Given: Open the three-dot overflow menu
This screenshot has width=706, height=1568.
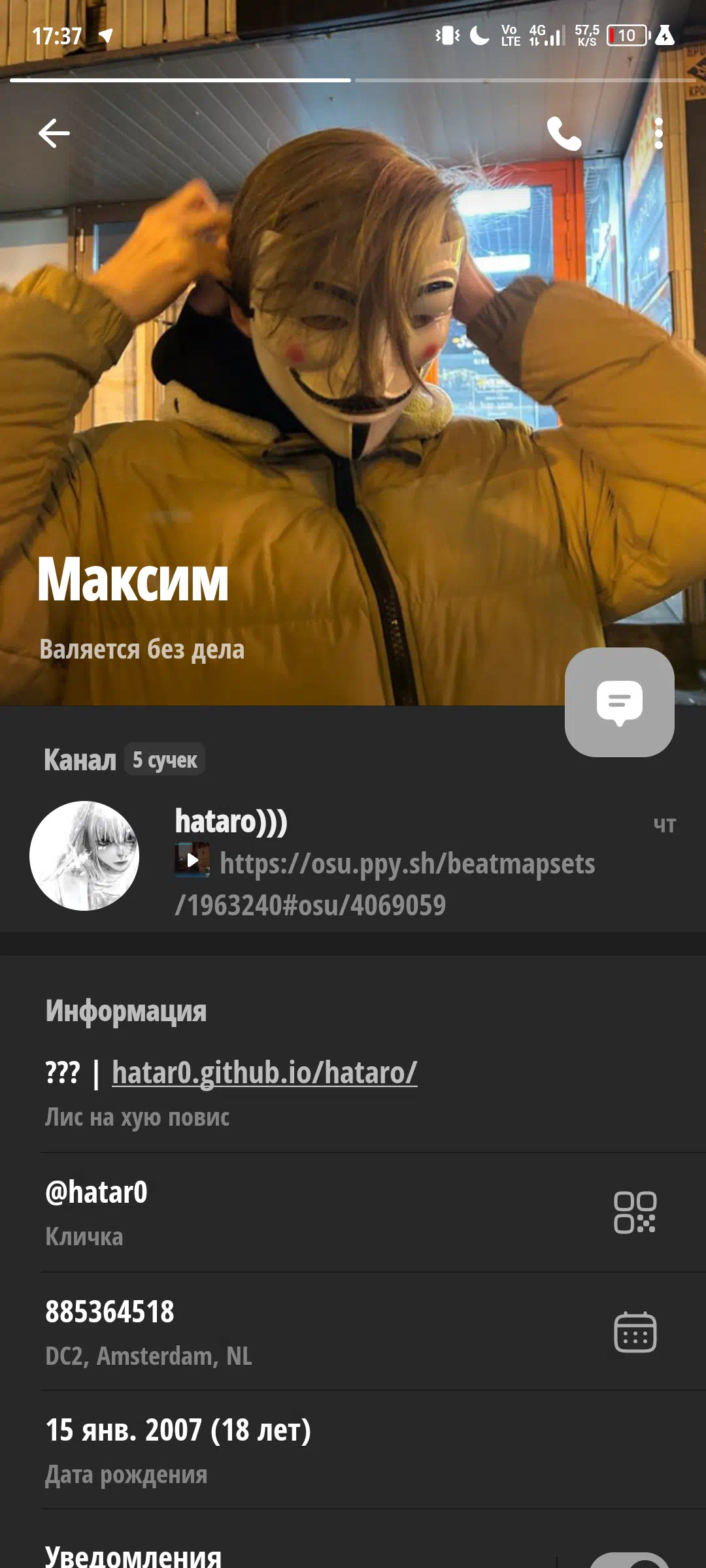Looking at the screenshot, I should point(658,134).
